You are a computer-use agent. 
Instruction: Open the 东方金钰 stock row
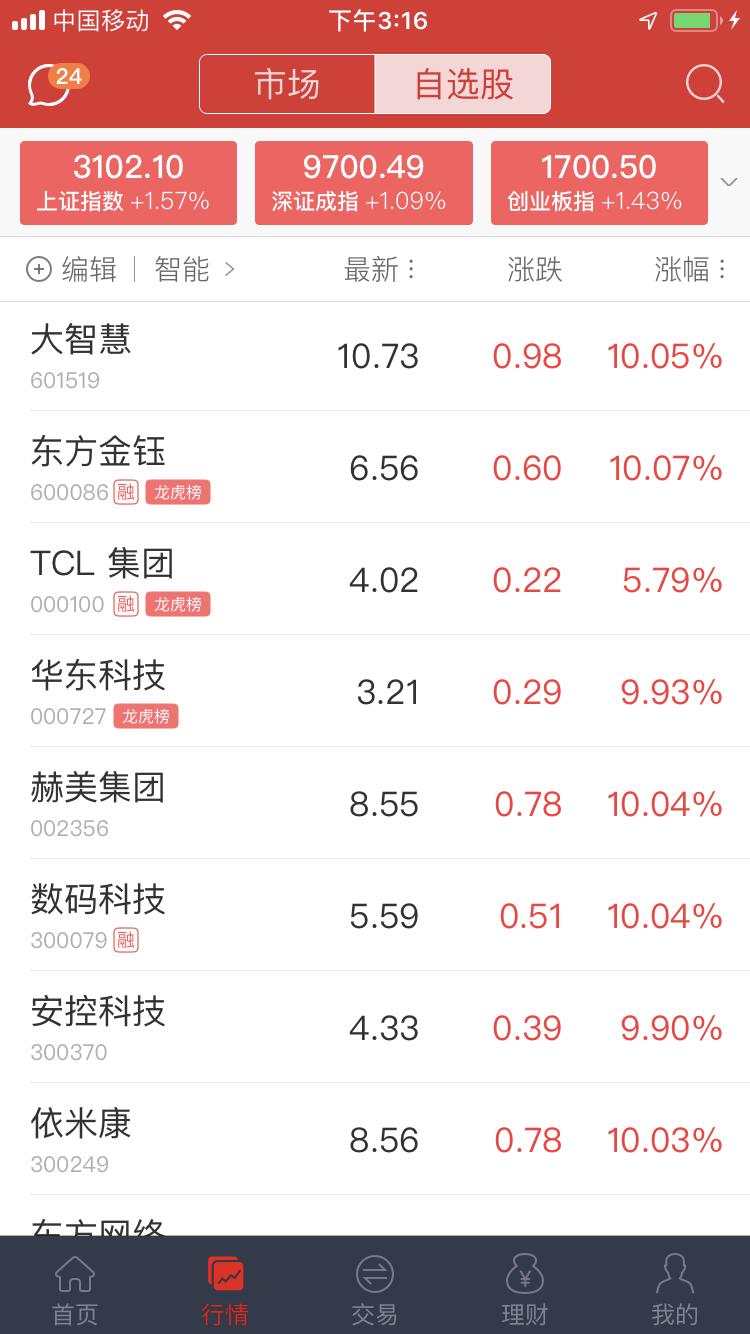[x=375, y=467]
